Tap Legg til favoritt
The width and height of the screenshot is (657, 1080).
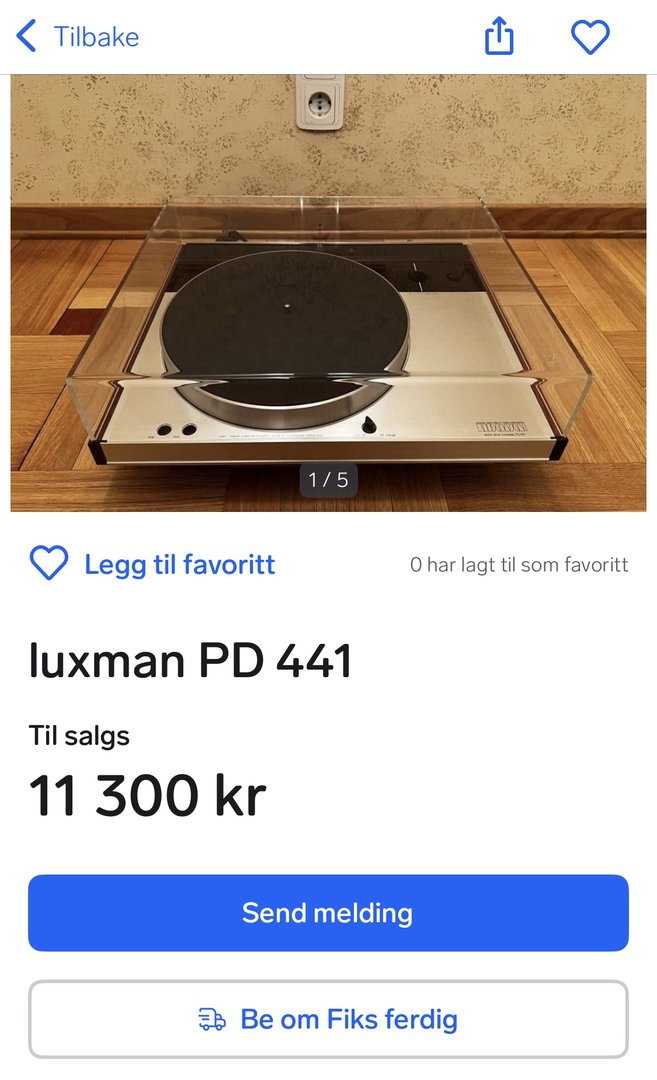click(x=152, y=564)
